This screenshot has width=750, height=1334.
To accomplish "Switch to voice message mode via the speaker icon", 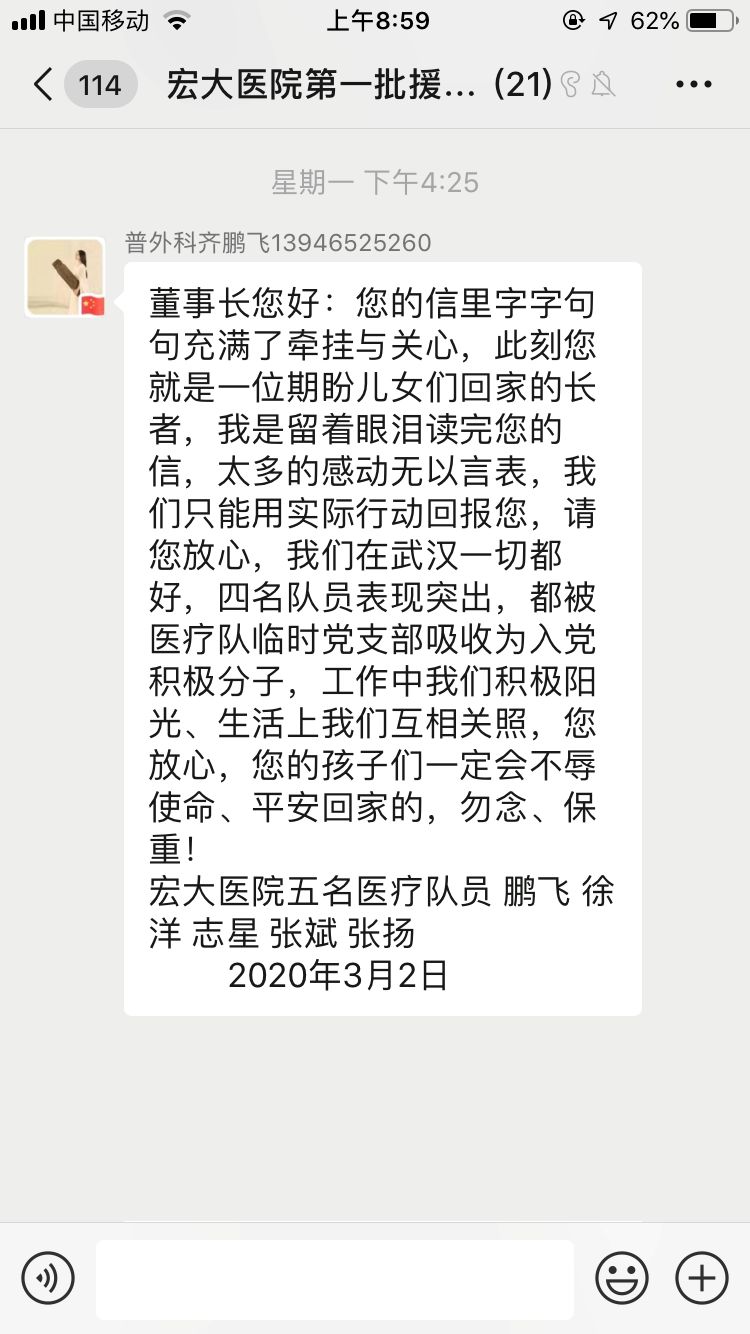I will (x=49, y=1277).
